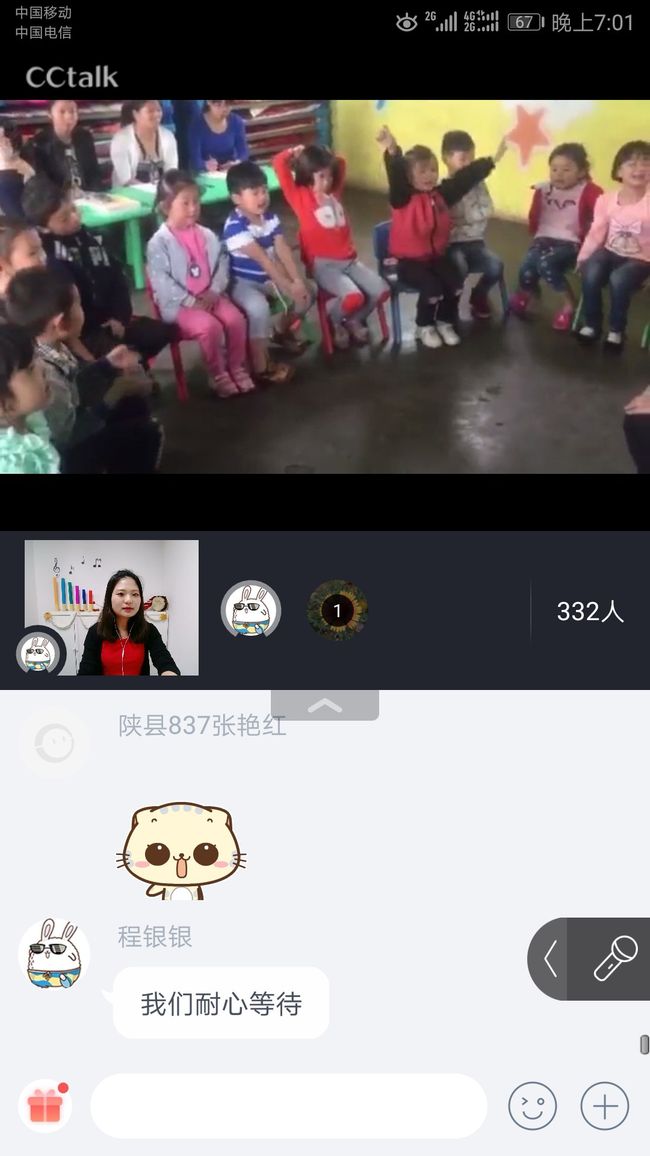View the 332人 audience list
This screenshot has height=1156, width=650.
pos(590,611)
